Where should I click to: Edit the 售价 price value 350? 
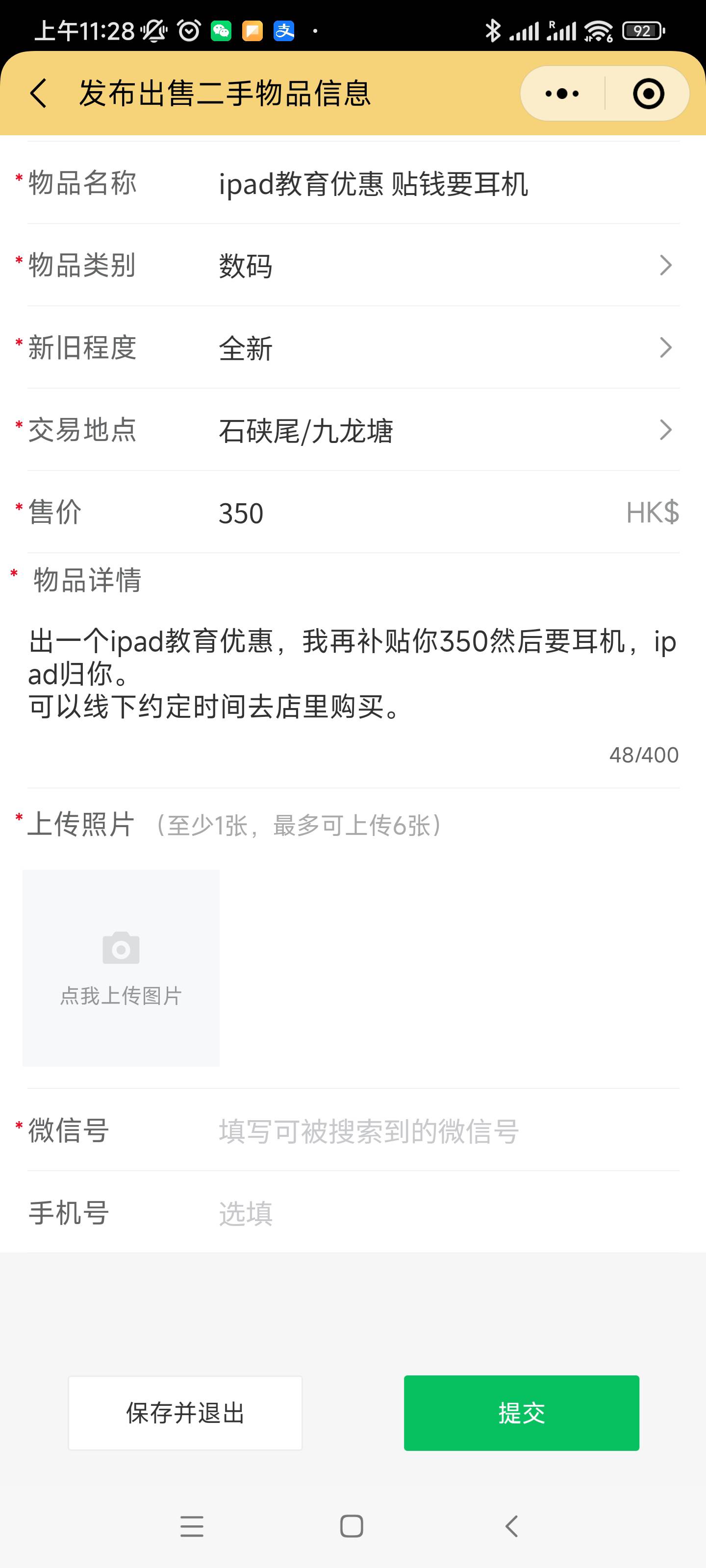(x=241, y=513)
